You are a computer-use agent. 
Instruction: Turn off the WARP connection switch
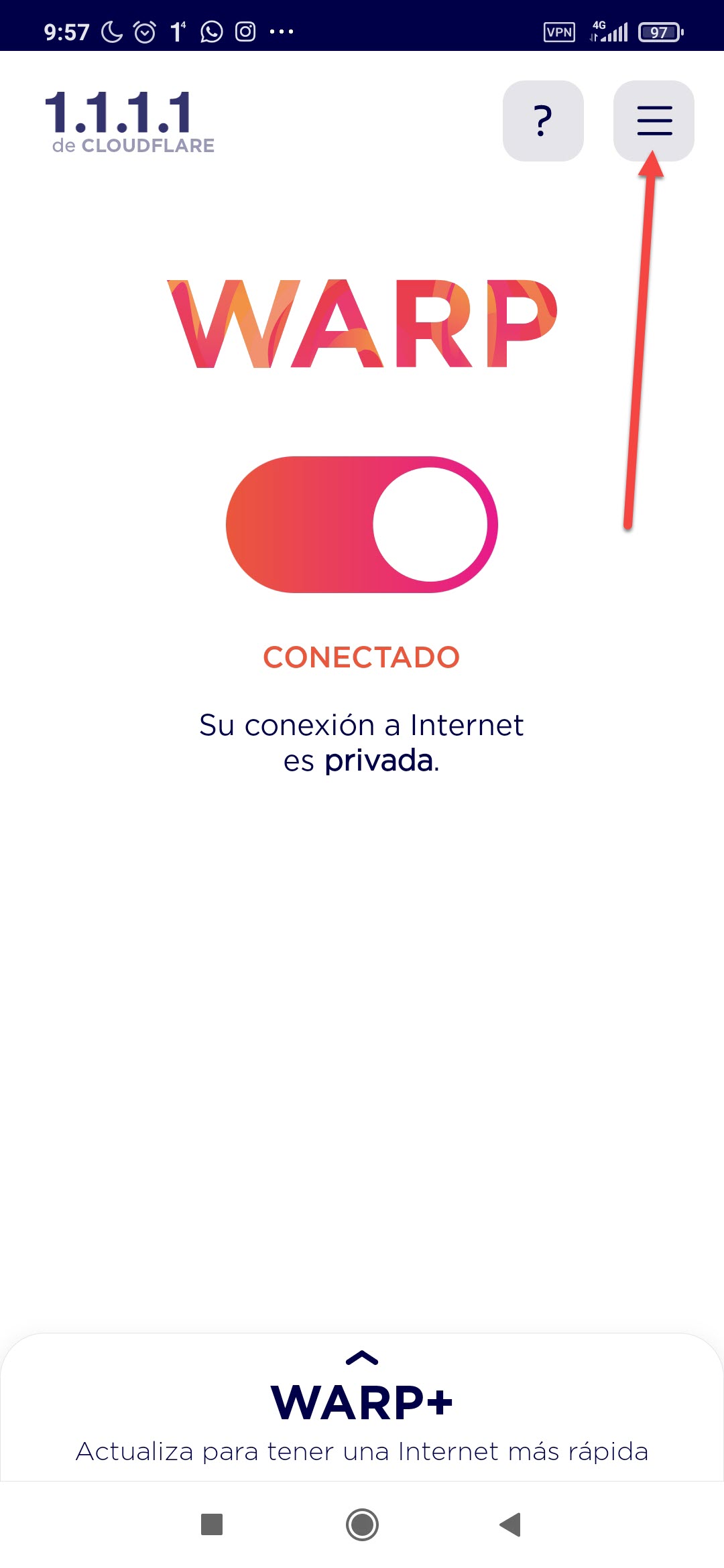[x=362, y=525]
